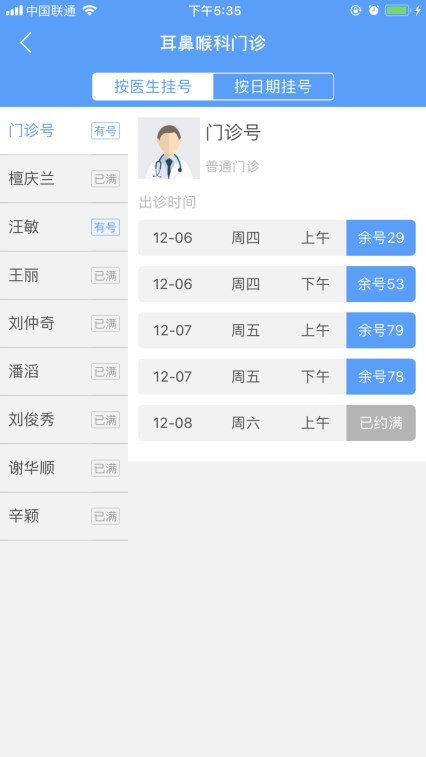This screenshot has width=426, height=757.
Task: View doctor 谢华顺's schedule
Action: pyautogui.click(x=64, y=468)
